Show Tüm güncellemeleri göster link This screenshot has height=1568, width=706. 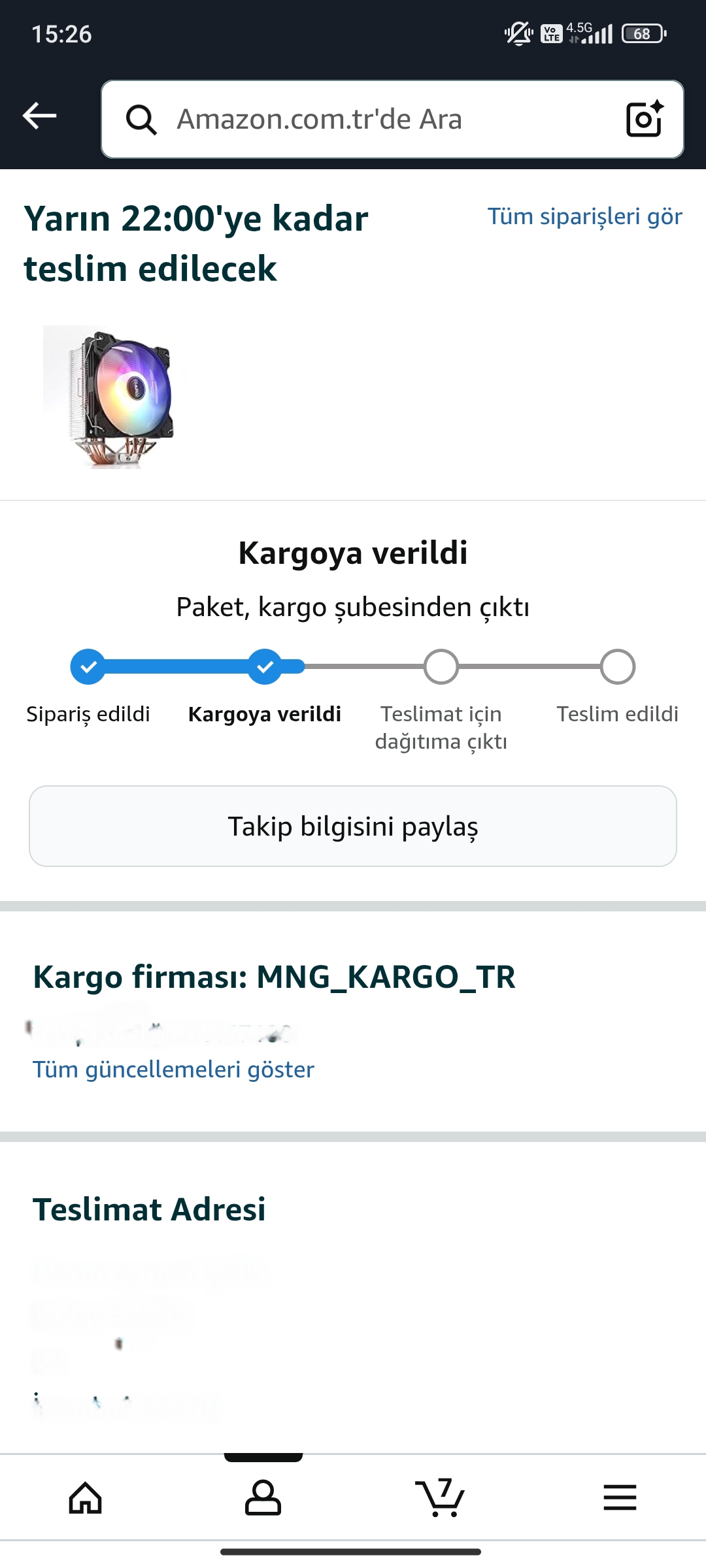point(173,1070)
